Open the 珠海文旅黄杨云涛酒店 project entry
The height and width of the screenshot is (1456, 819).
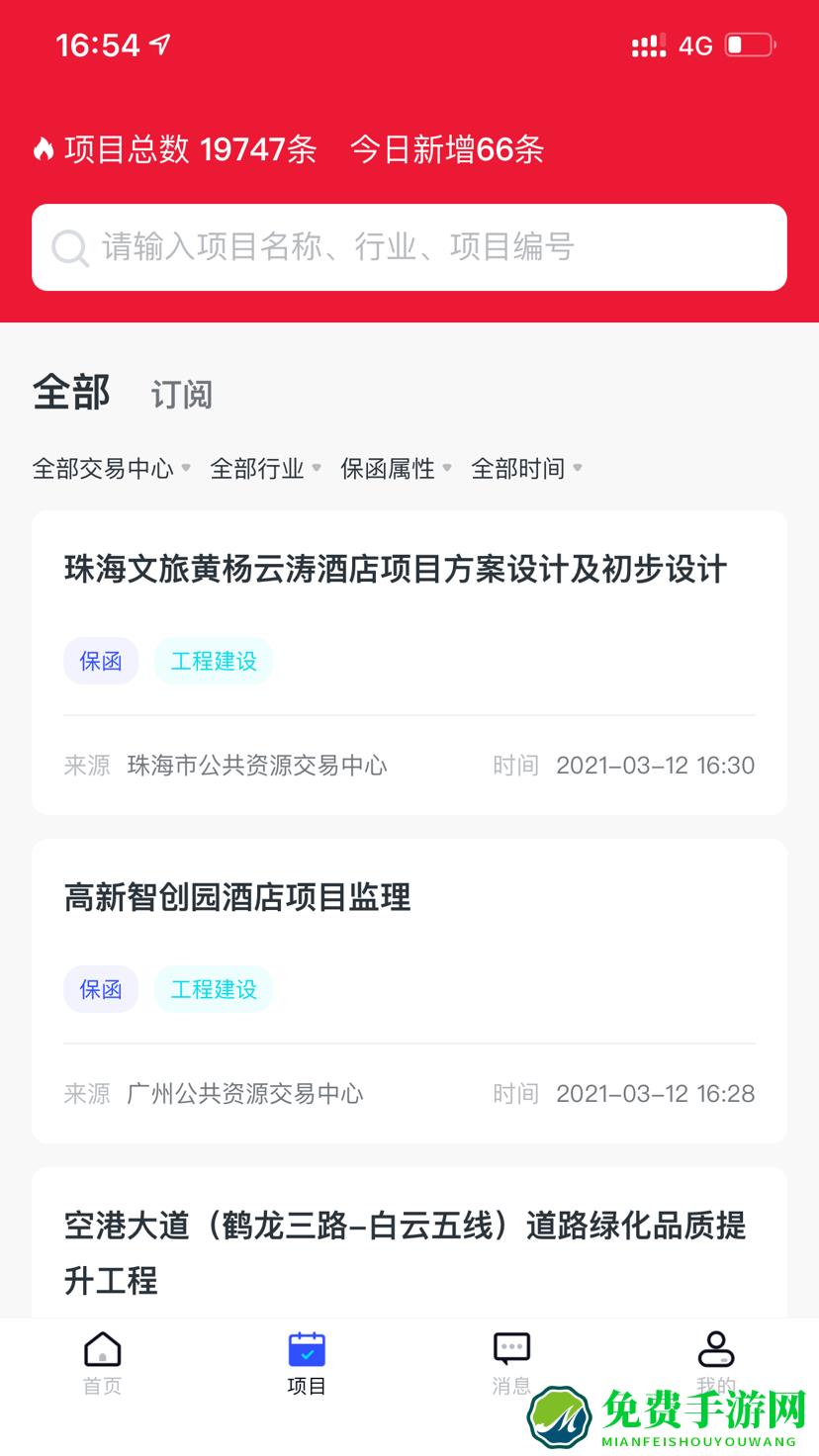tap(396, 570)
